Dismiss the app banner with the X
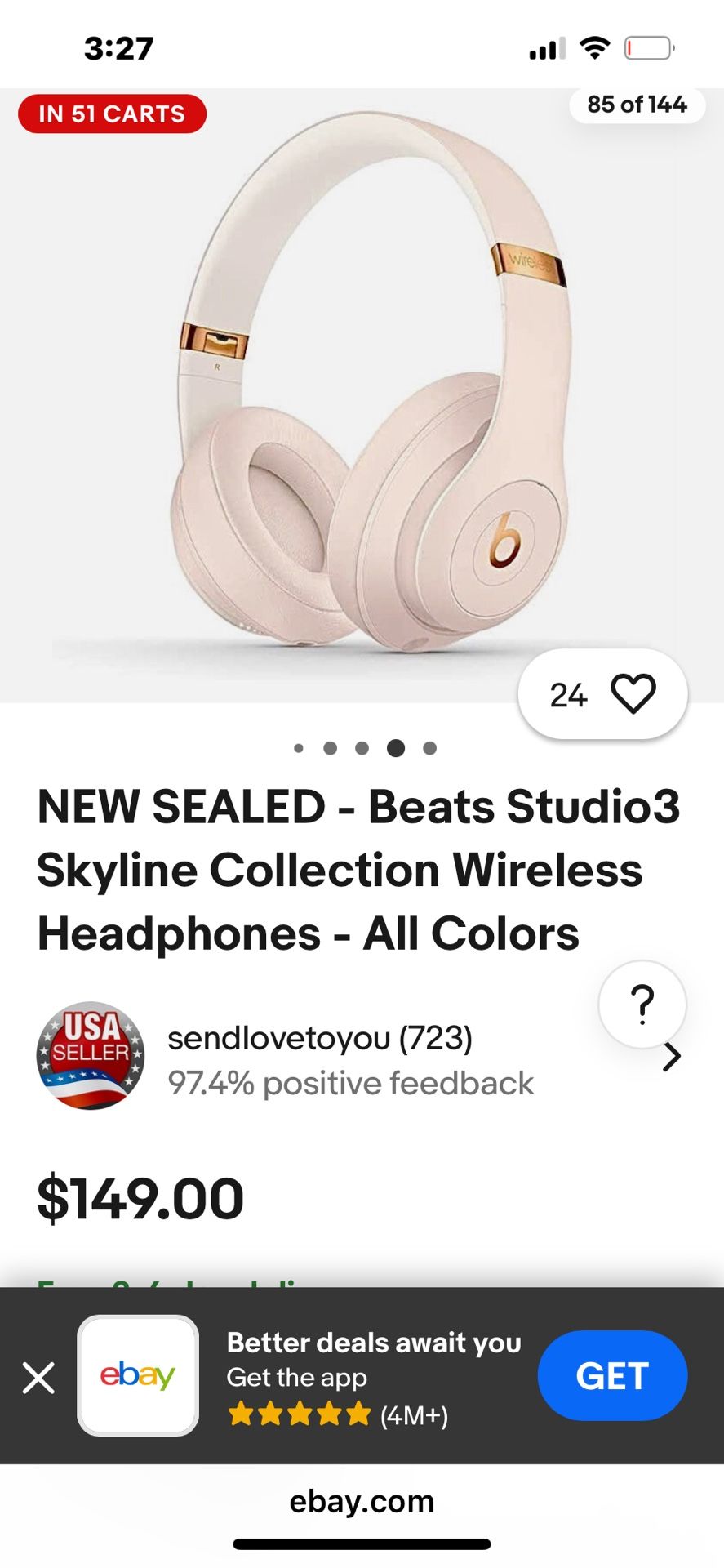The image size is (724, 1568). (x=38, y=1377)
